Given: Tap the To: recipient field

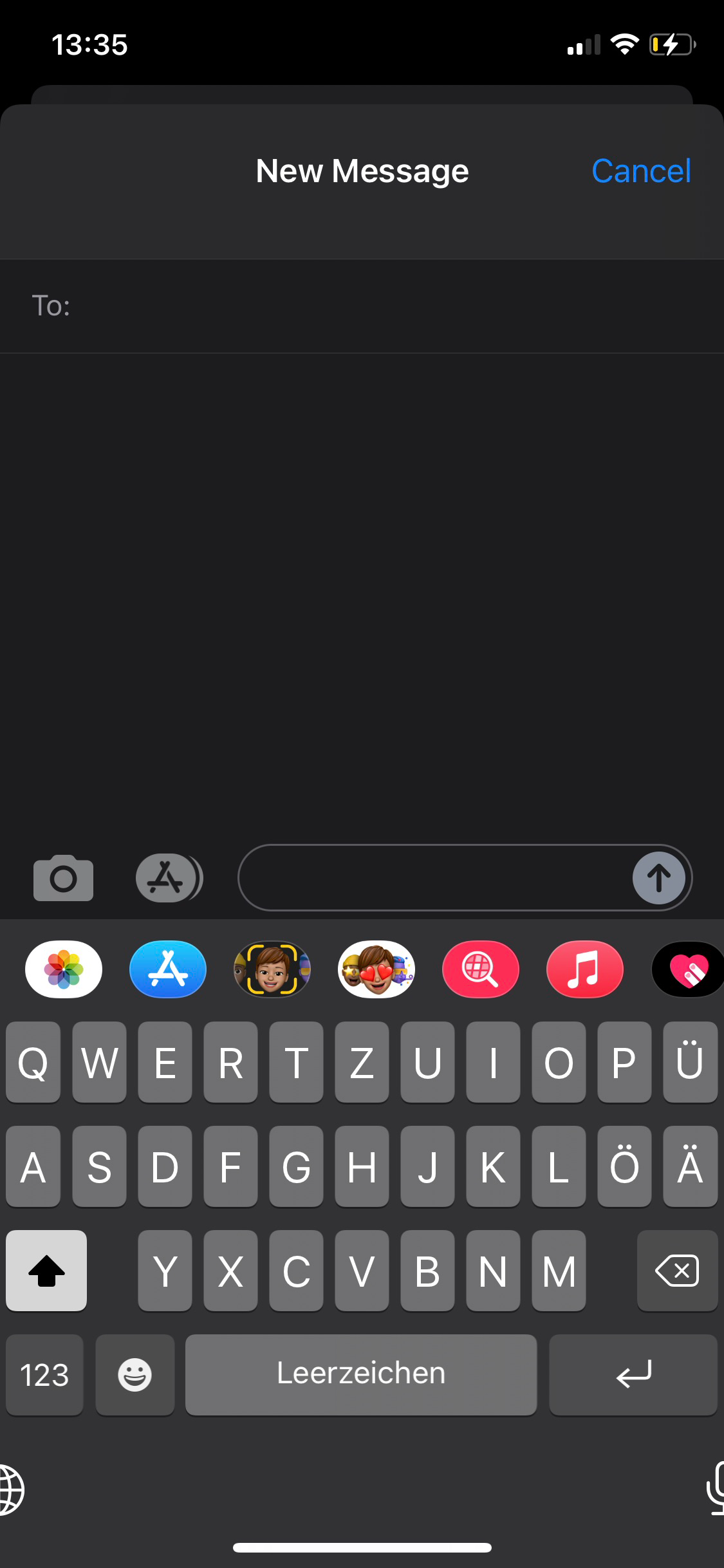Looking at the screenshot, I should pos(362,306).
